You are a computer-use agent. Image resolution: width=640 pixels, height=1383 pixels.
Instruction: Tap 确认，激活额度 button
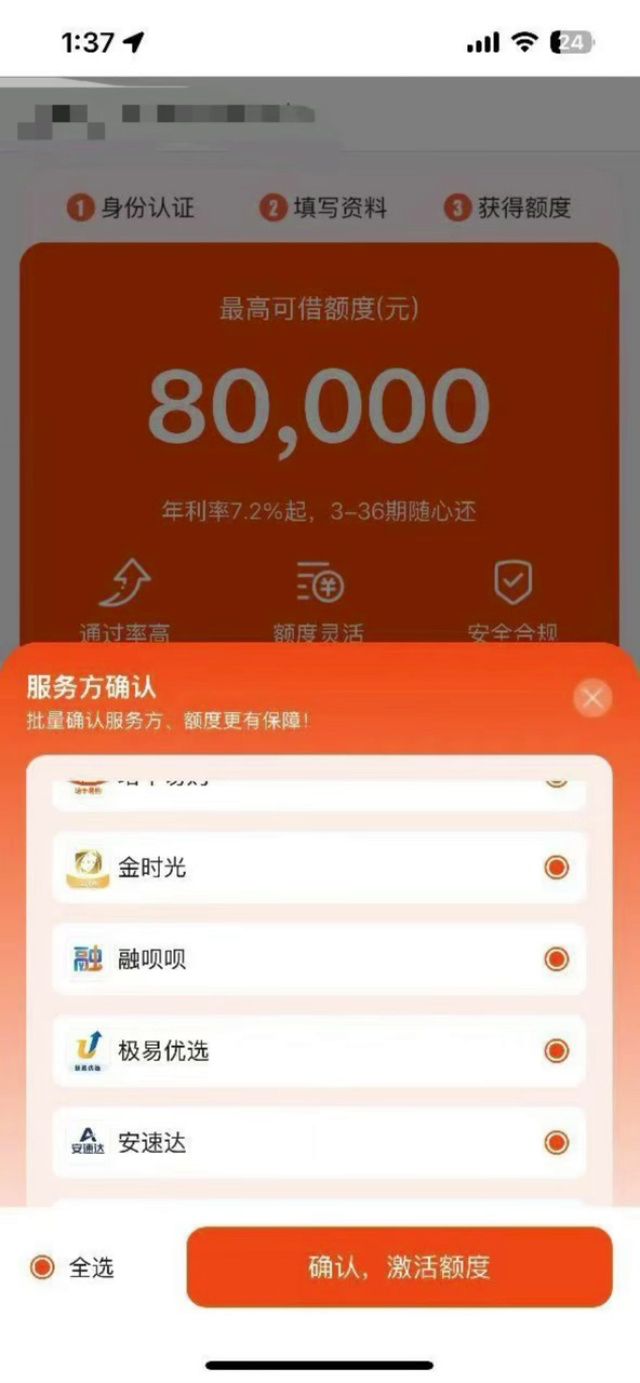pos(399,1267)
